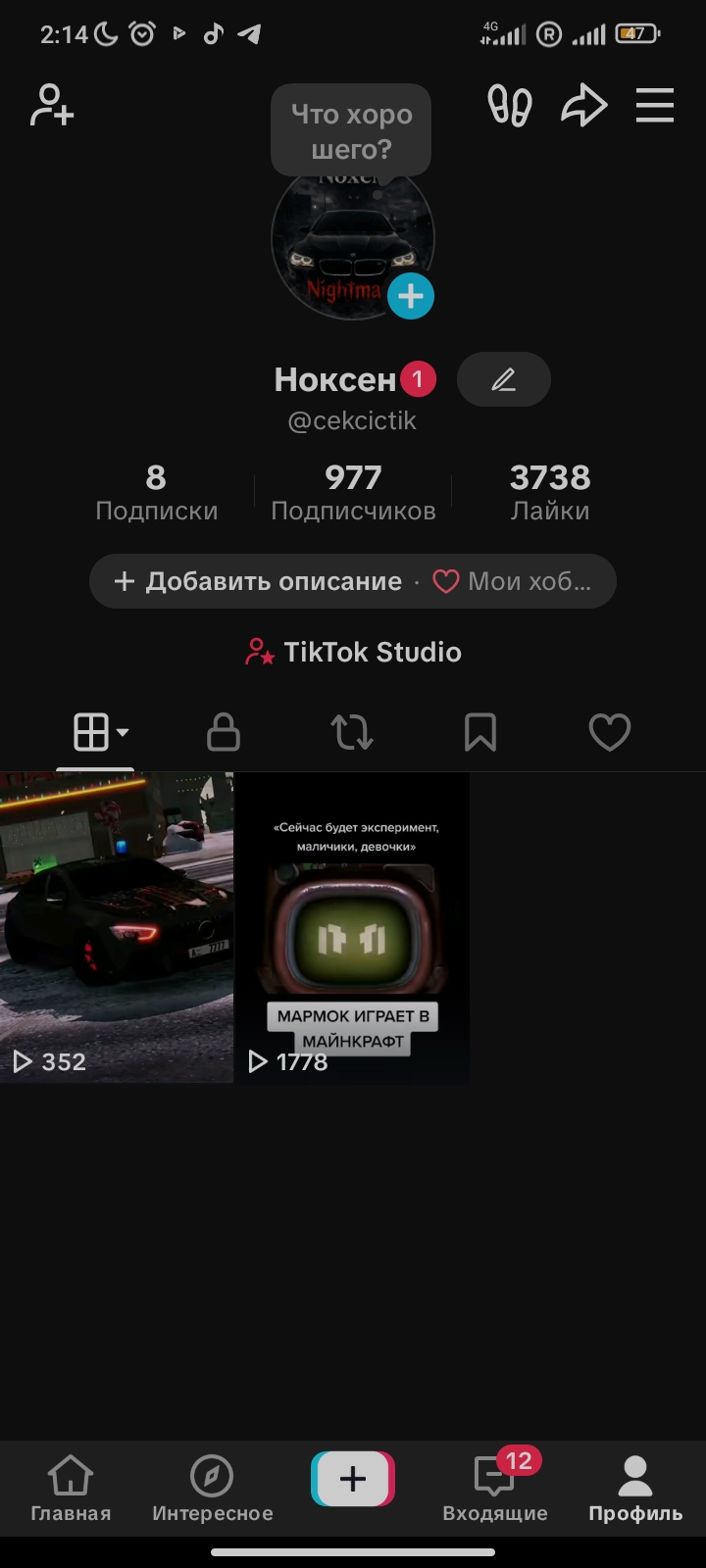Open the profile settings hamburger menu
Screen dimensions: 706x1568
(655, 106)
